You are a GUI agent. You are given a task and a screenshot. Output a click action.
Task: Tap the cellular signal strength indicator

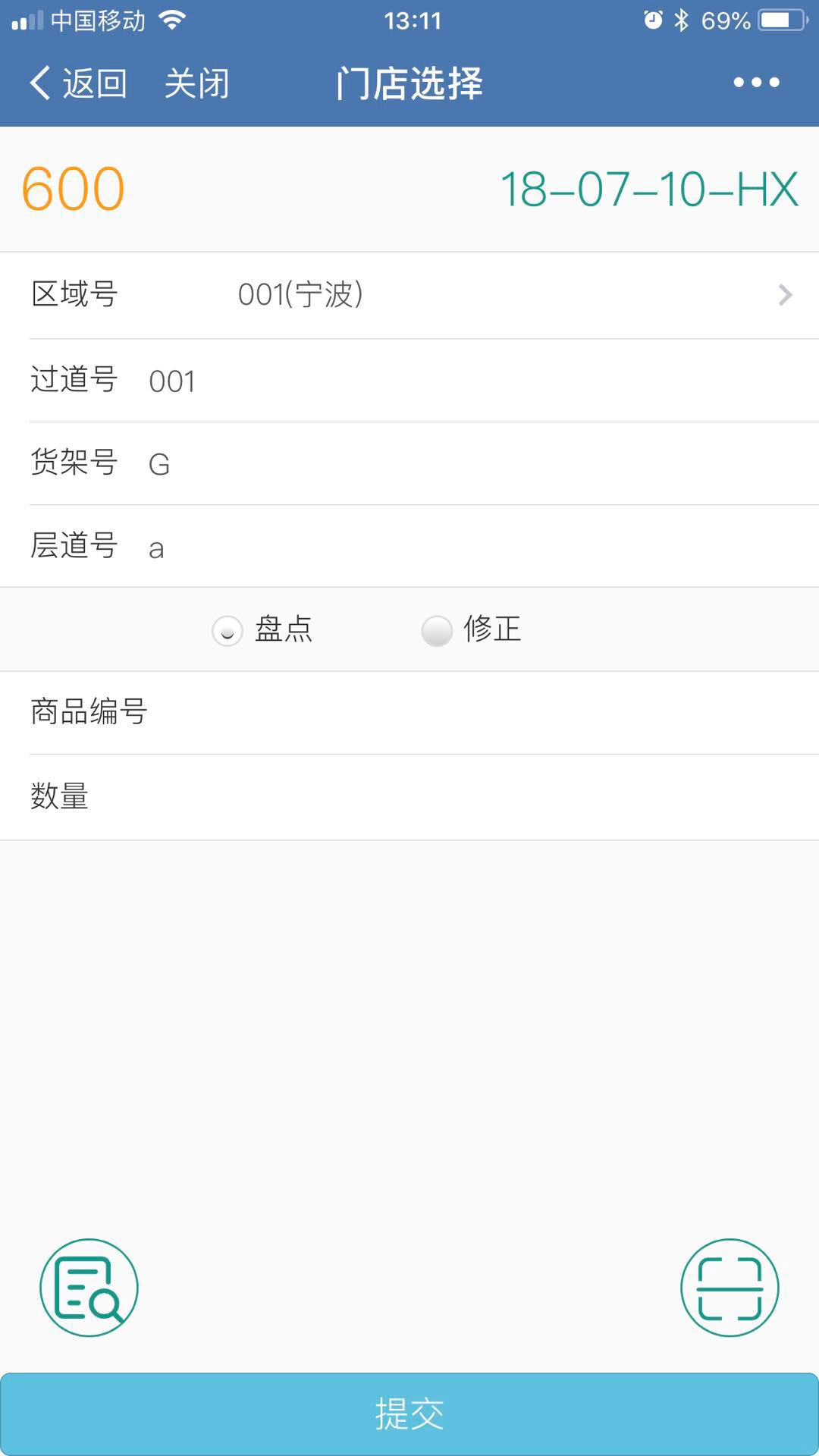27,20
